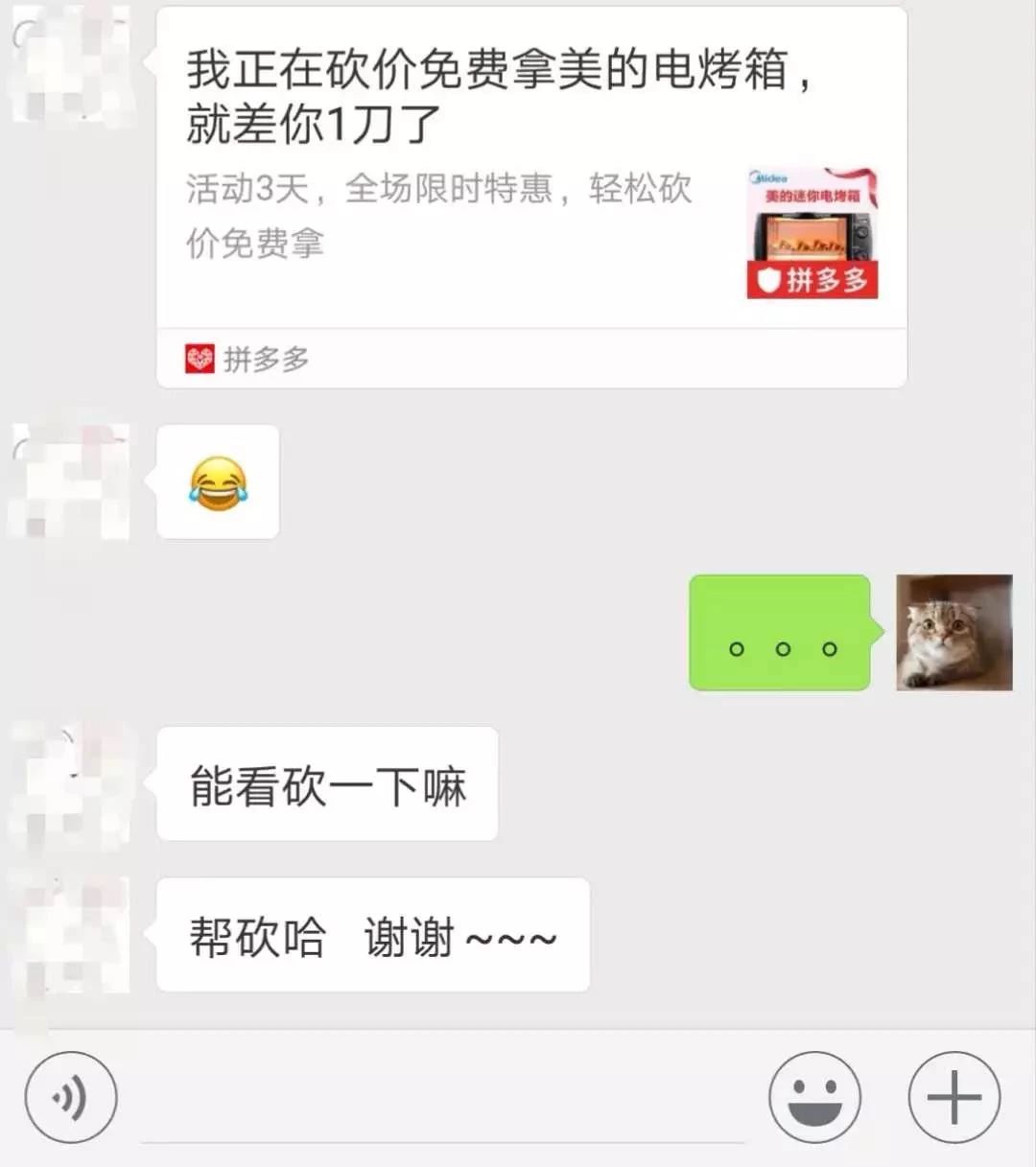
Task: Switch to voice message input
Action: tap(70, 1097)
